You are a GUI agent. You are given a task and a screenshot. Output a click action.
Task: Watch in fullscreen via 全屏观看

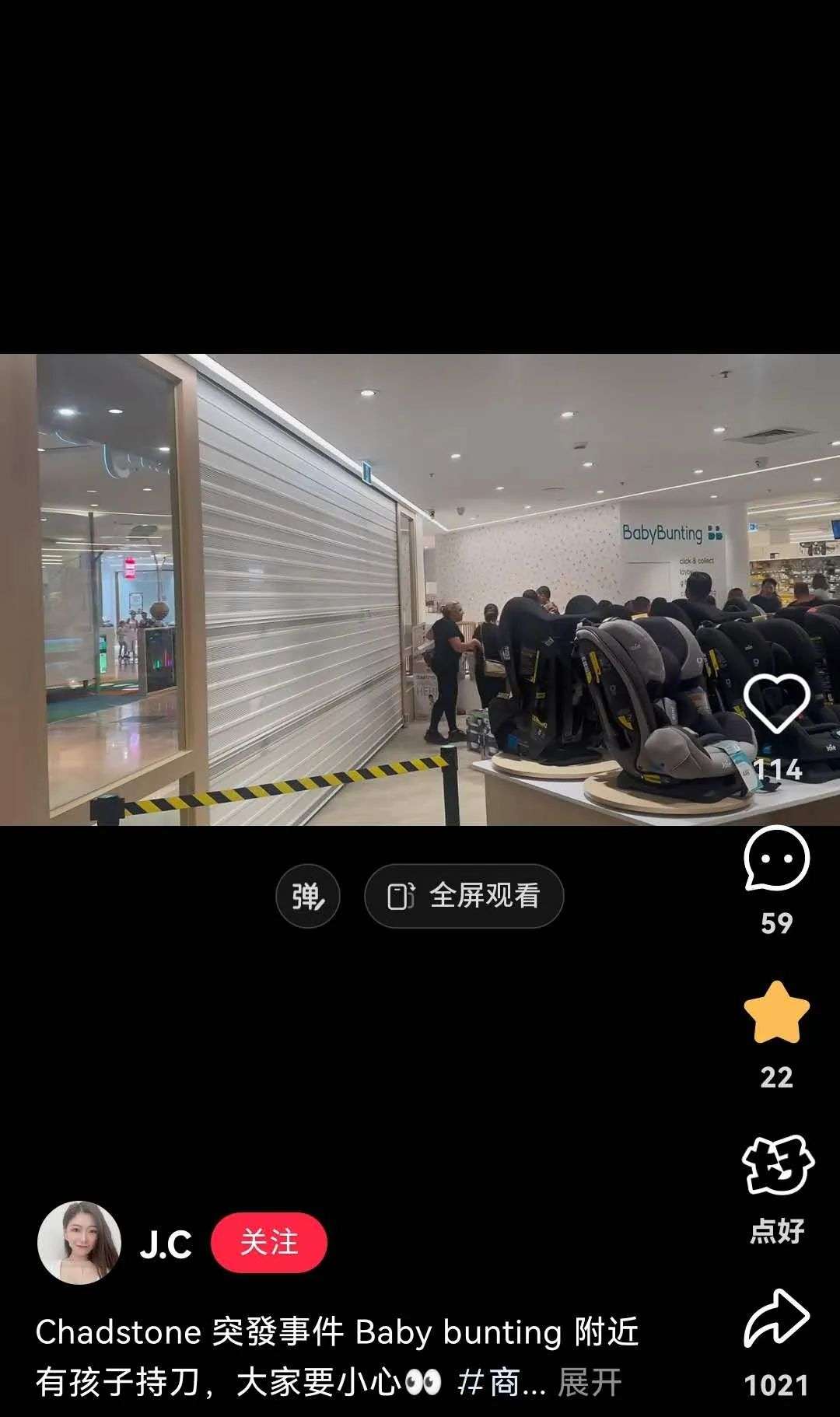(x=464, y=896)
